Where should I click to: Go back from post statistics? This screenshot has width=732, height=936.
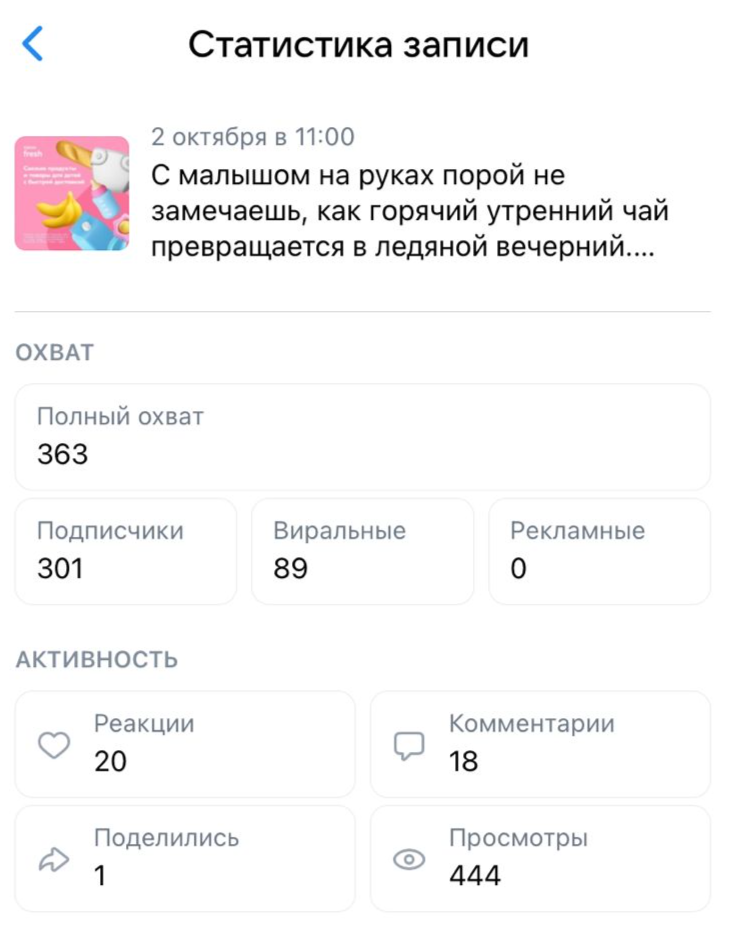[x=33, y=45]
